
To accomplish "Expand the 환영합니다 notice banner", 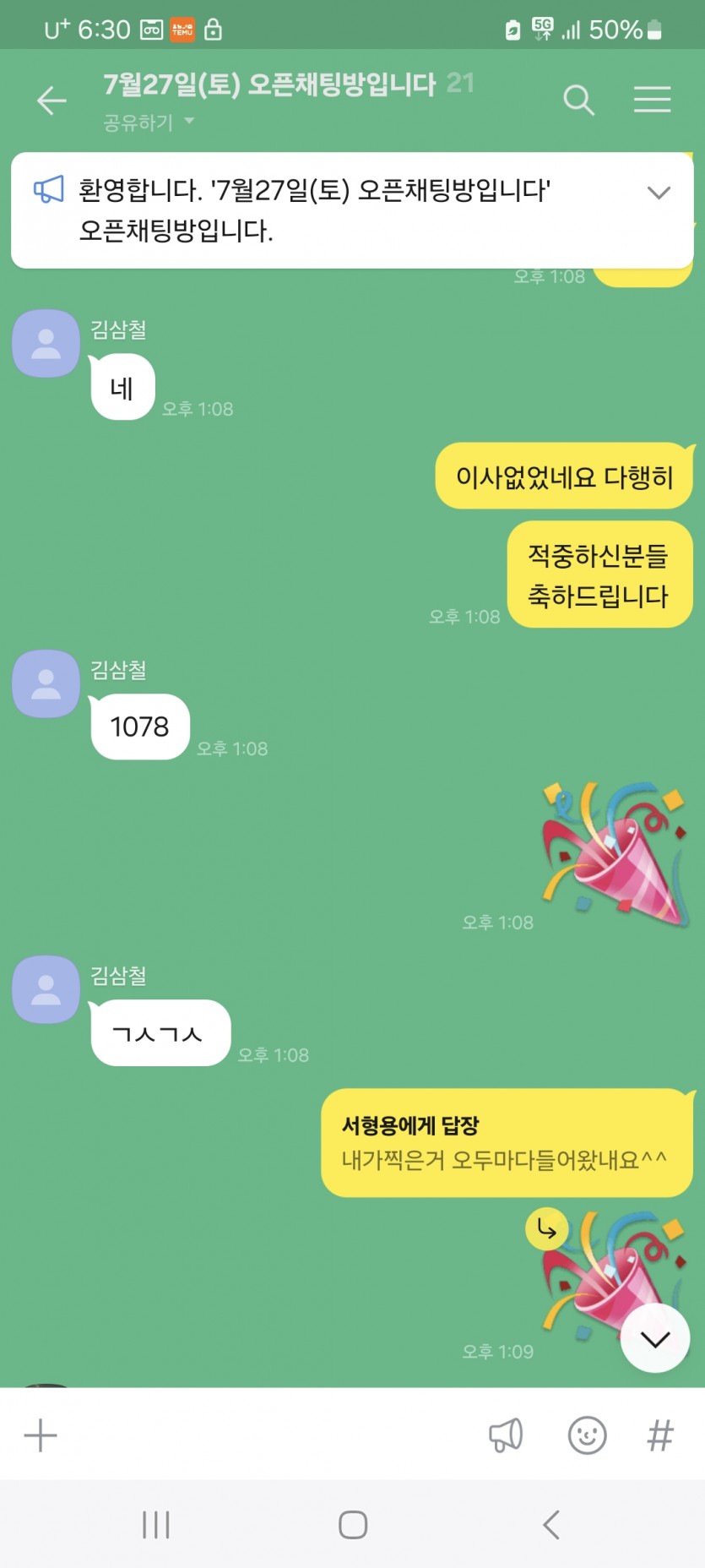I will coord(658,193).
